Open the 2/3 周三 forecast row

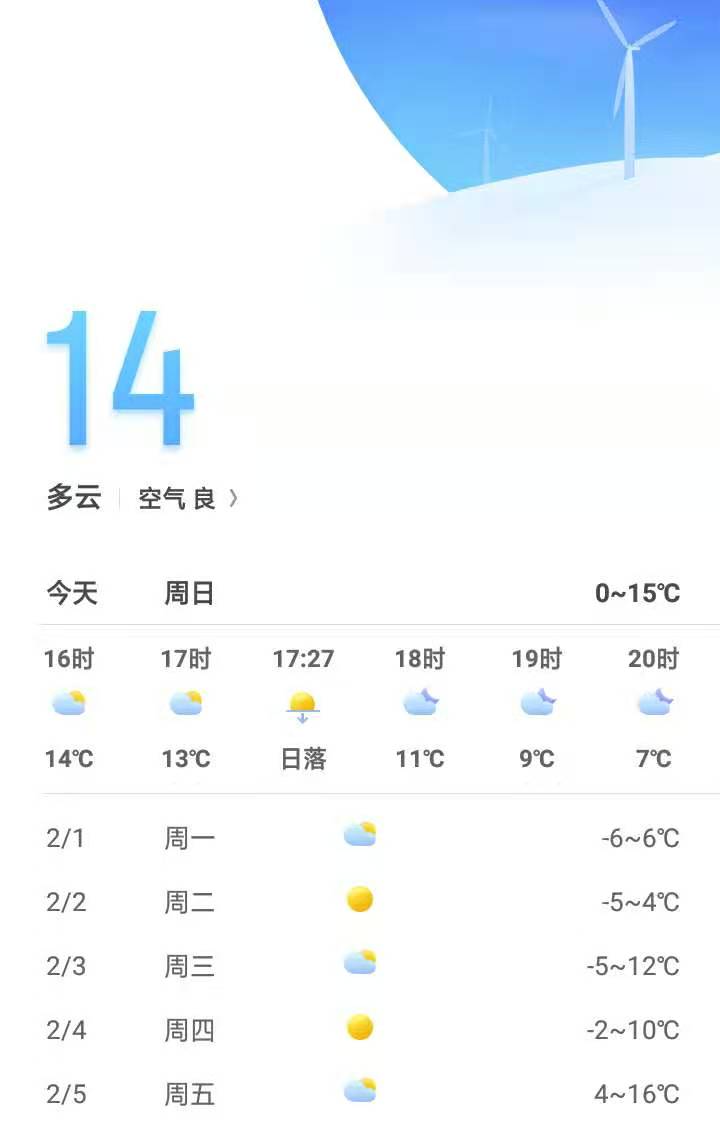click(360, 965)
